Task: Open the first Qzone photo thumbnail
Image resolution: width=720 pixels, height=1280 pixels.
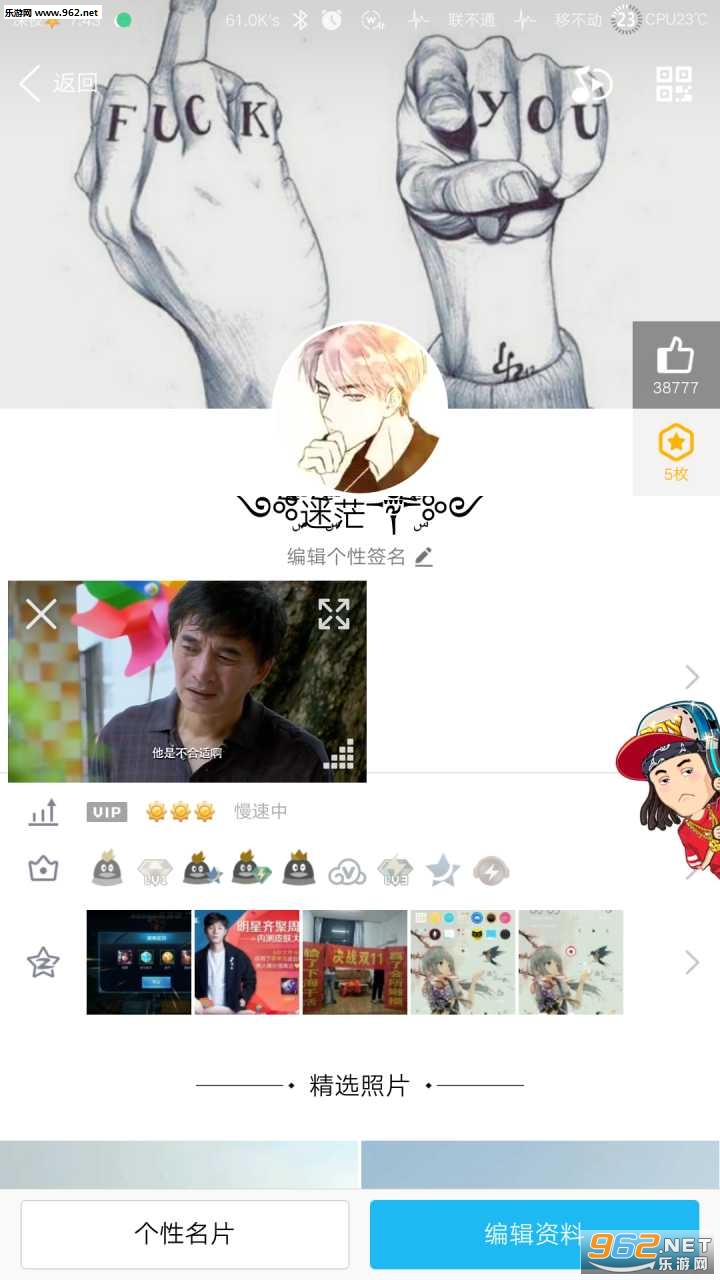Action: click(138, 962)
